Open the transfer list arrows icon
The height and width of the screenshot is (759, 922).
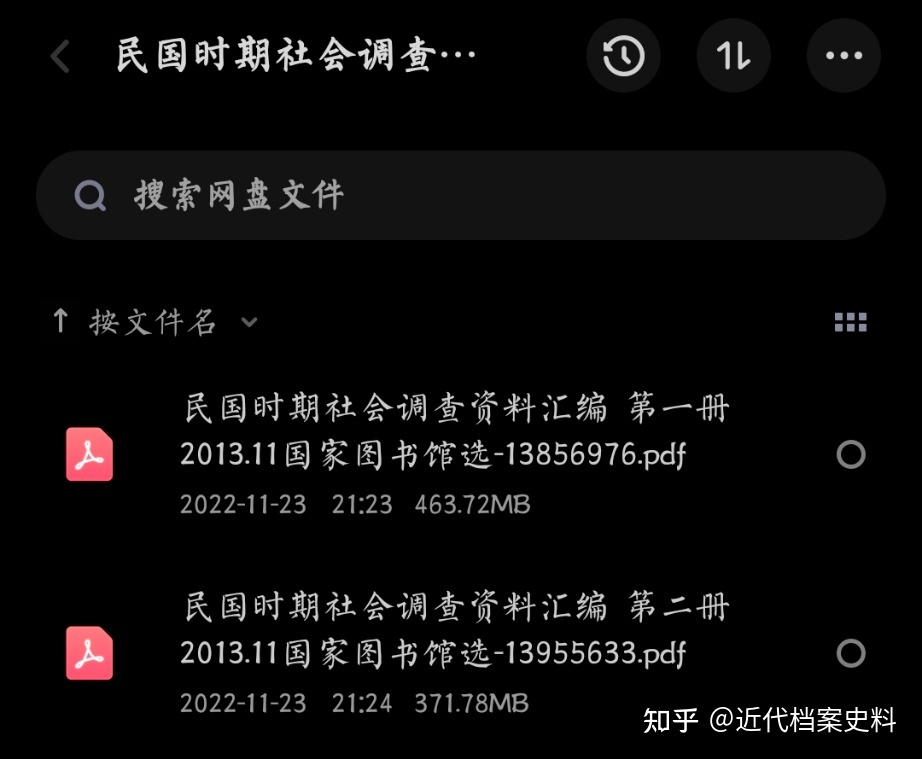[733, 57]
